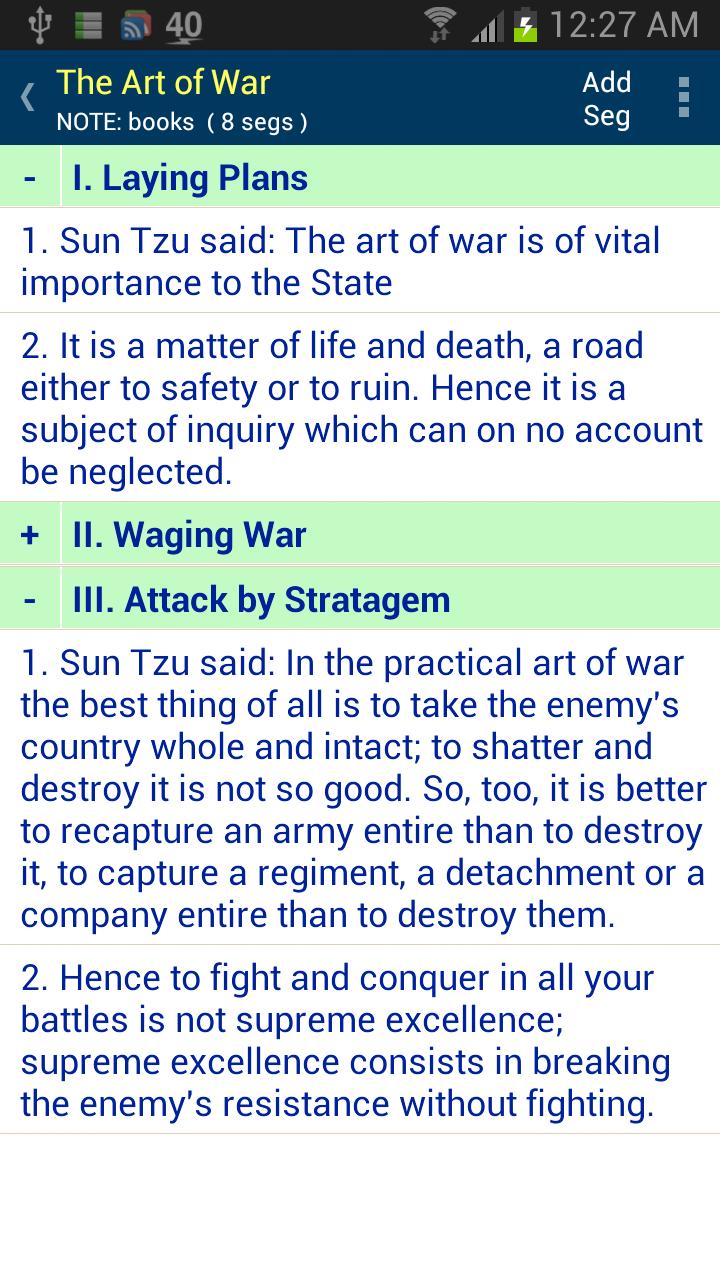Select the supreme excellence segment
The width and height of the screenshot is (720, 1280).
coord(360,1041)
